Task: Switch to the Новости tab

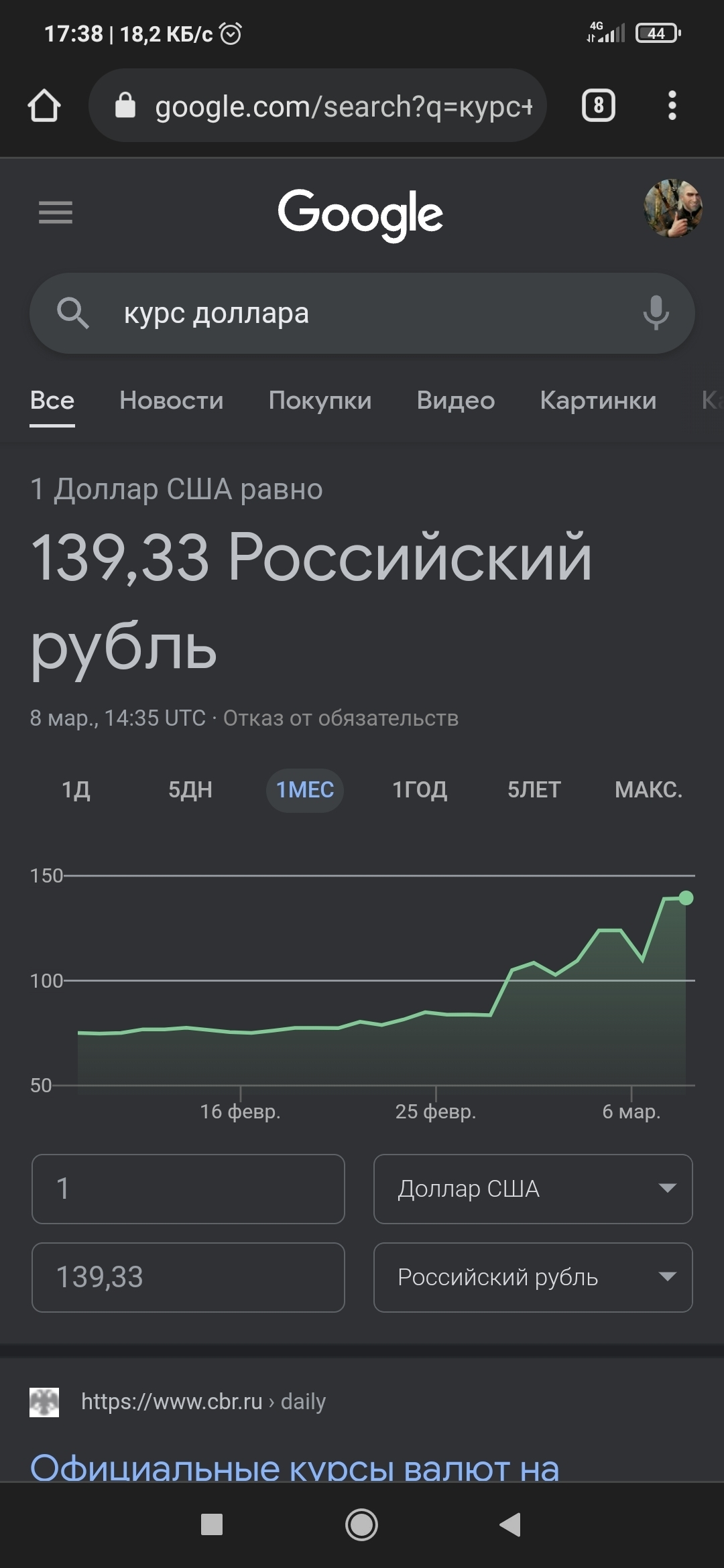Action: (171, 400)
